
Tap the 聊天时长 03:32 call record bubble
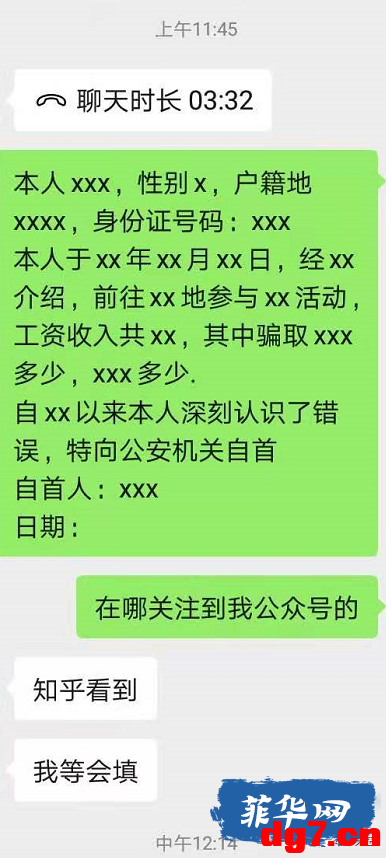point(143,101)
